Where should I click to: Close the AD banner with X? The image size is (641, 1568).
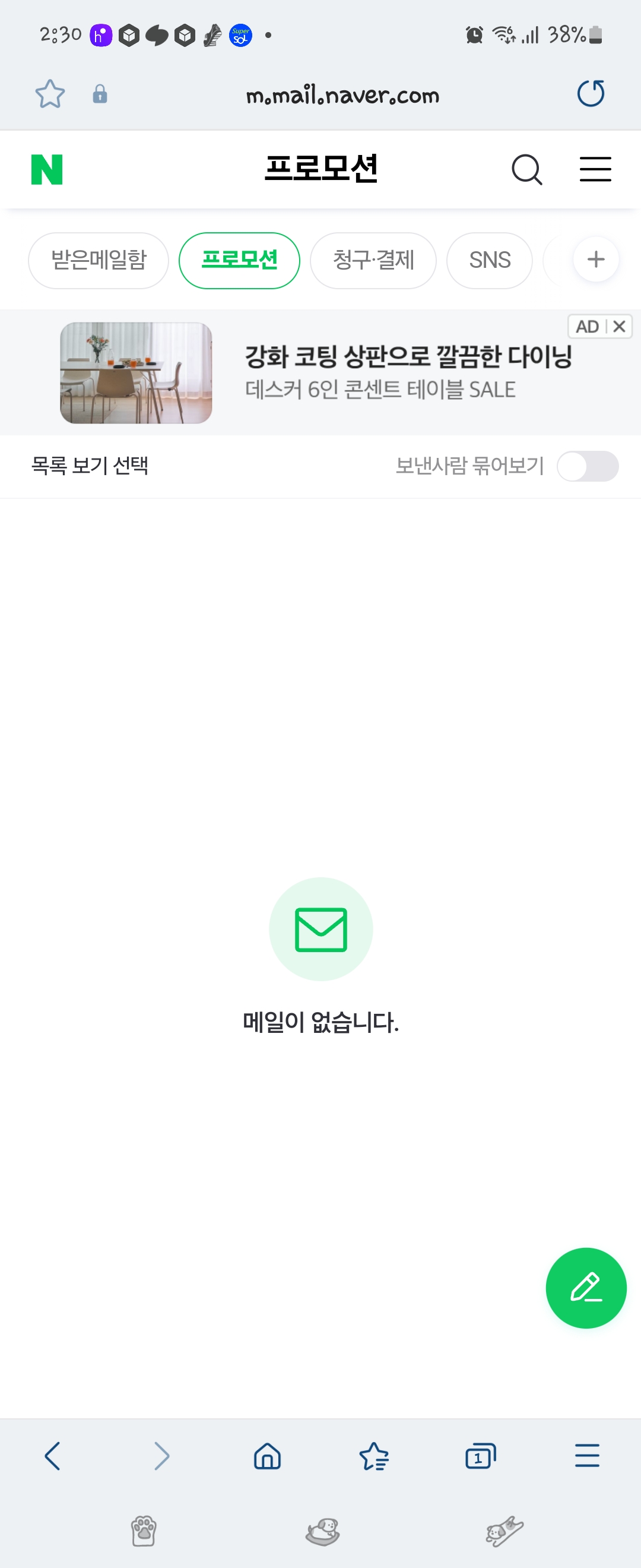click(x=619, y=327)
